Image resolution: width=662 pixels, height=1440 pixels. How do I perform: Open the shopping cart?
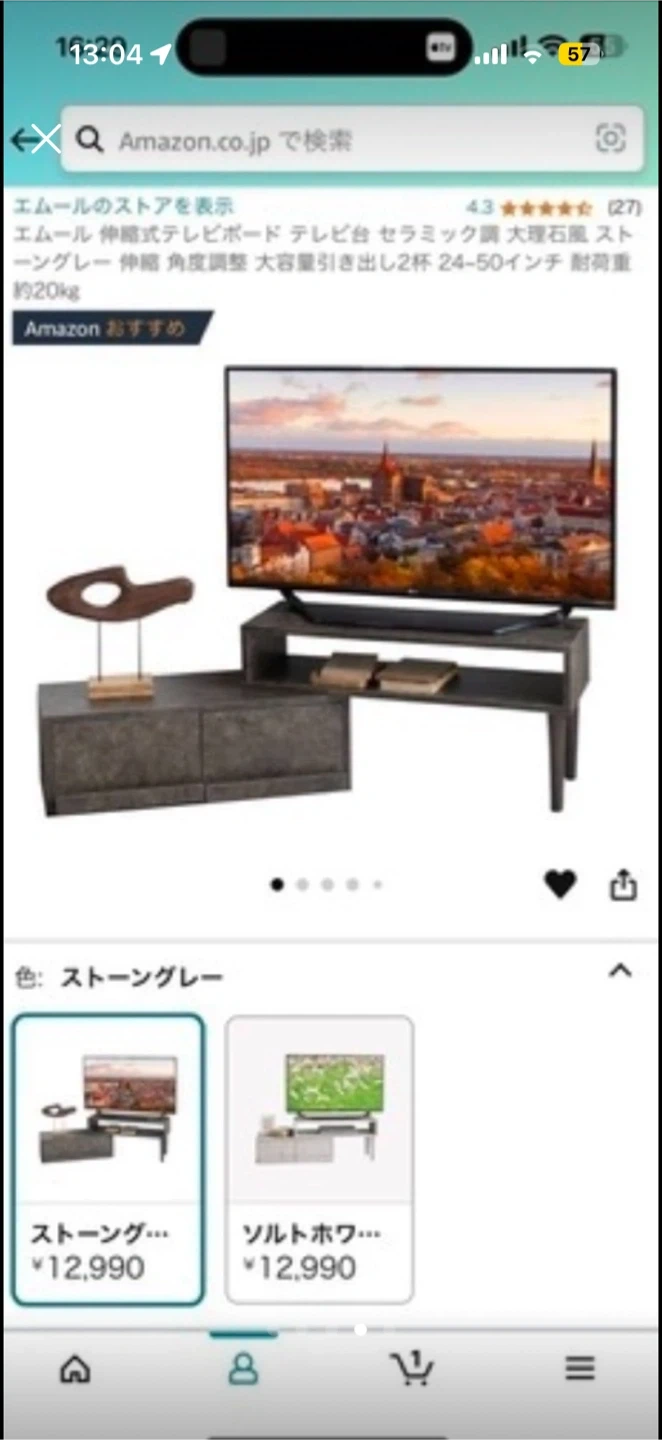coord(411,1369)
